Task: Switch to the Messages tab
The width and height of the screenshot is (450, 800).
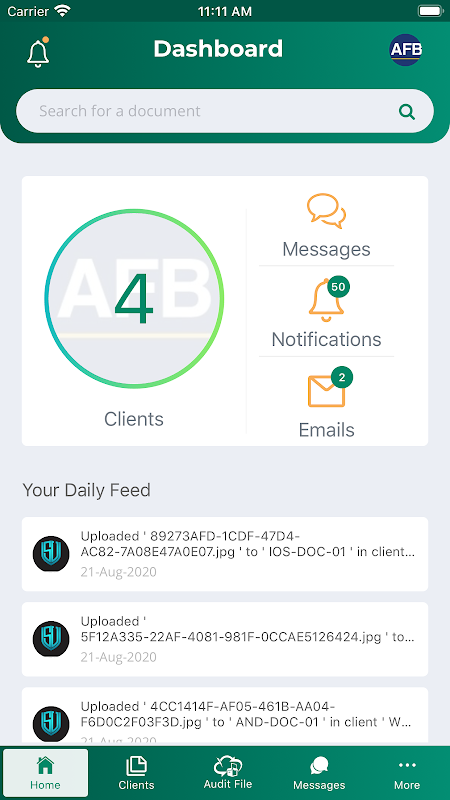Action: [x=319, y=772]
